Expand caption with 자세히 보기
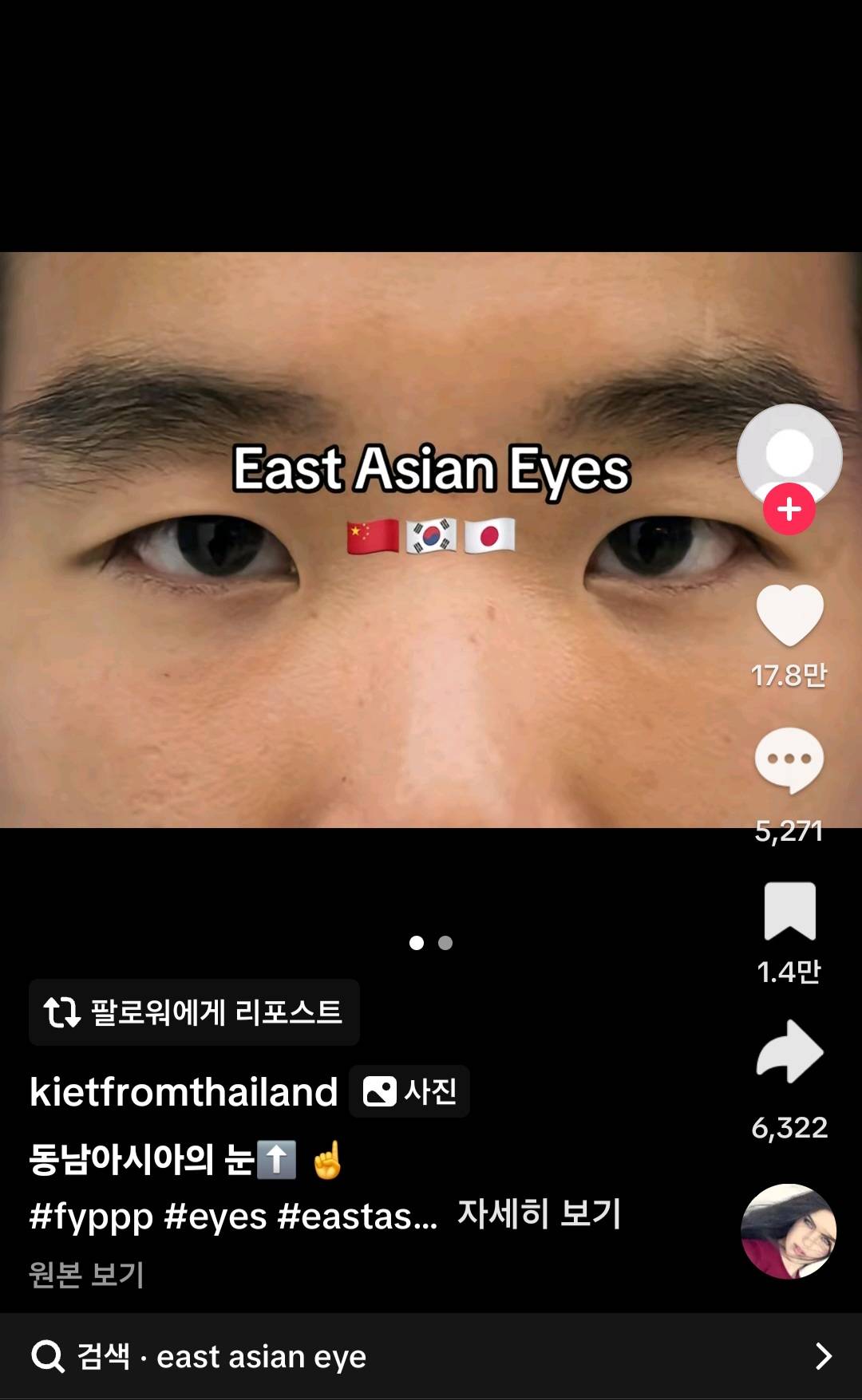862x1400 pixels. tap(539, 1214)
